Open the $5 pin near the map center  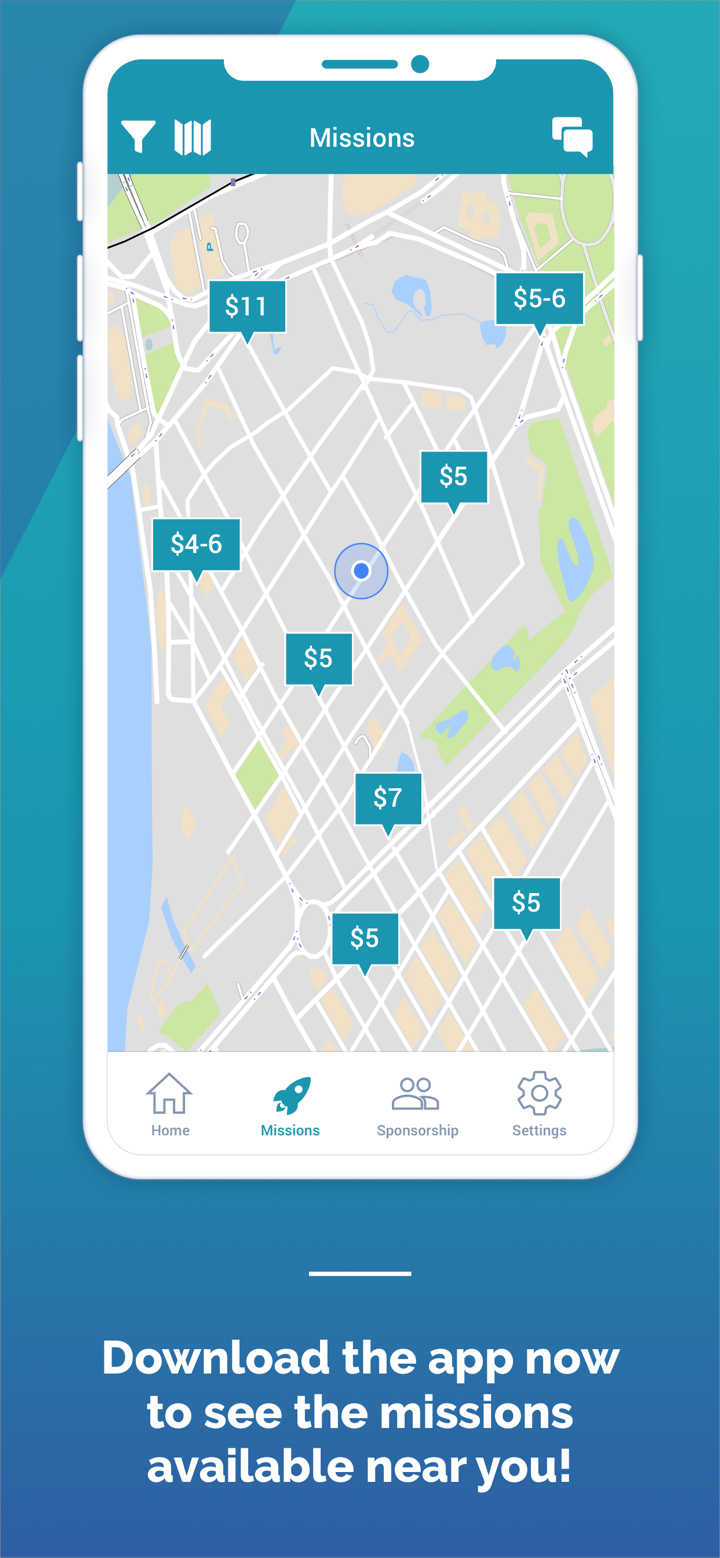[454, 477]
